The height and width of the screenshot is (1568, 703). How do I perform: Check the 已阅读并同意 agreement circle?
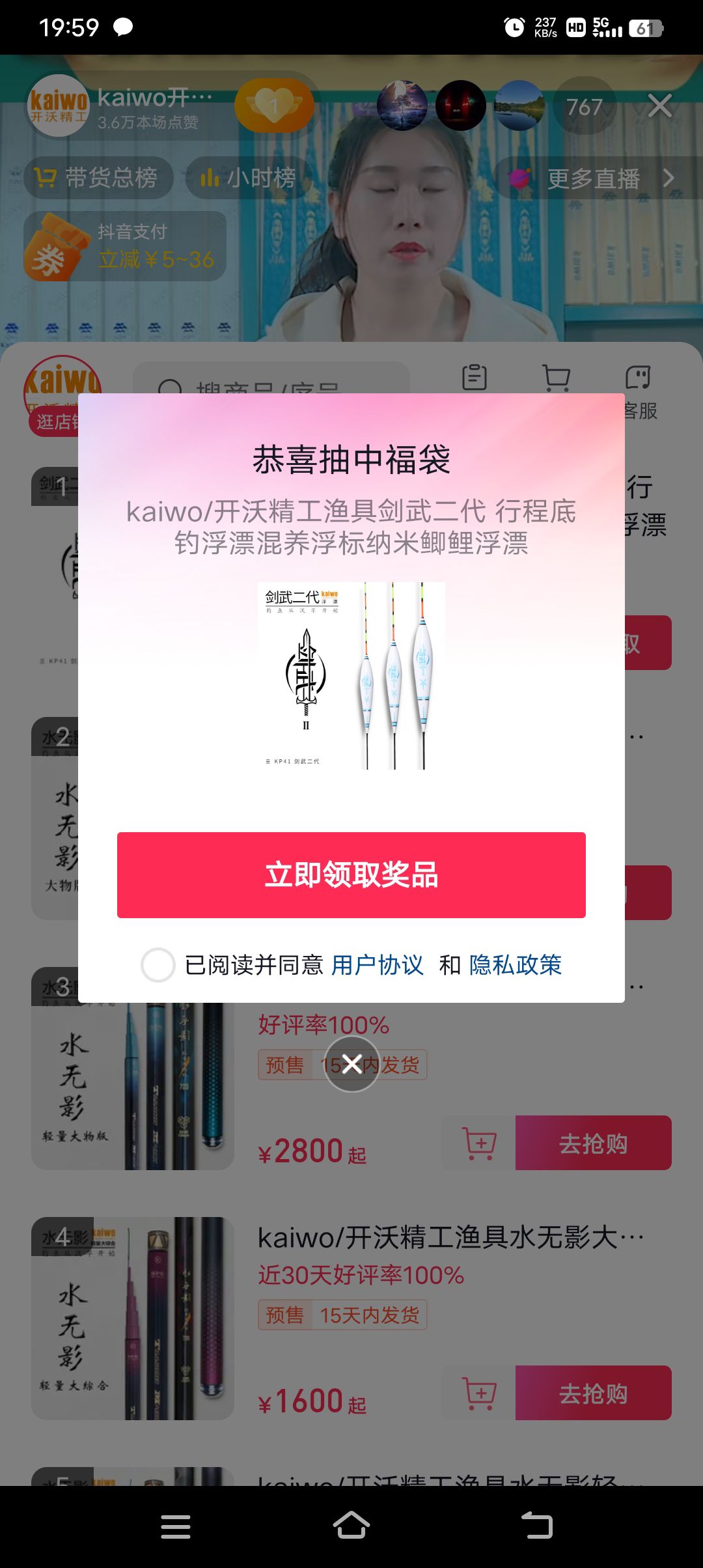[158, 965]
